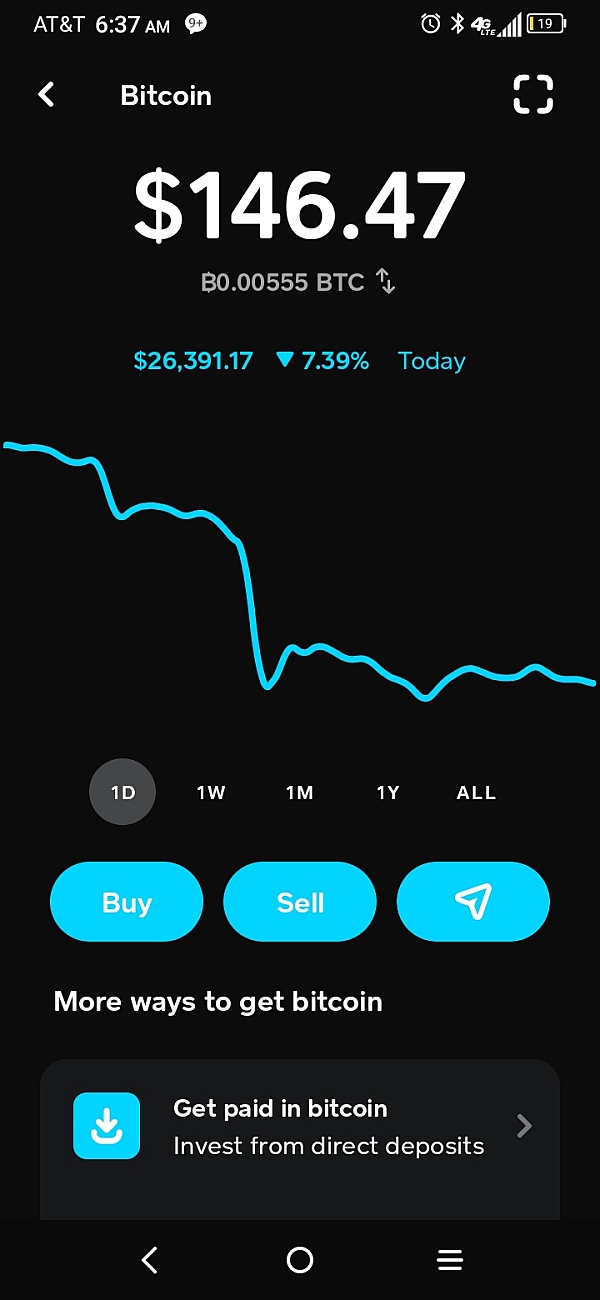Open Get paid in bitcoin

click(300, 1127)
